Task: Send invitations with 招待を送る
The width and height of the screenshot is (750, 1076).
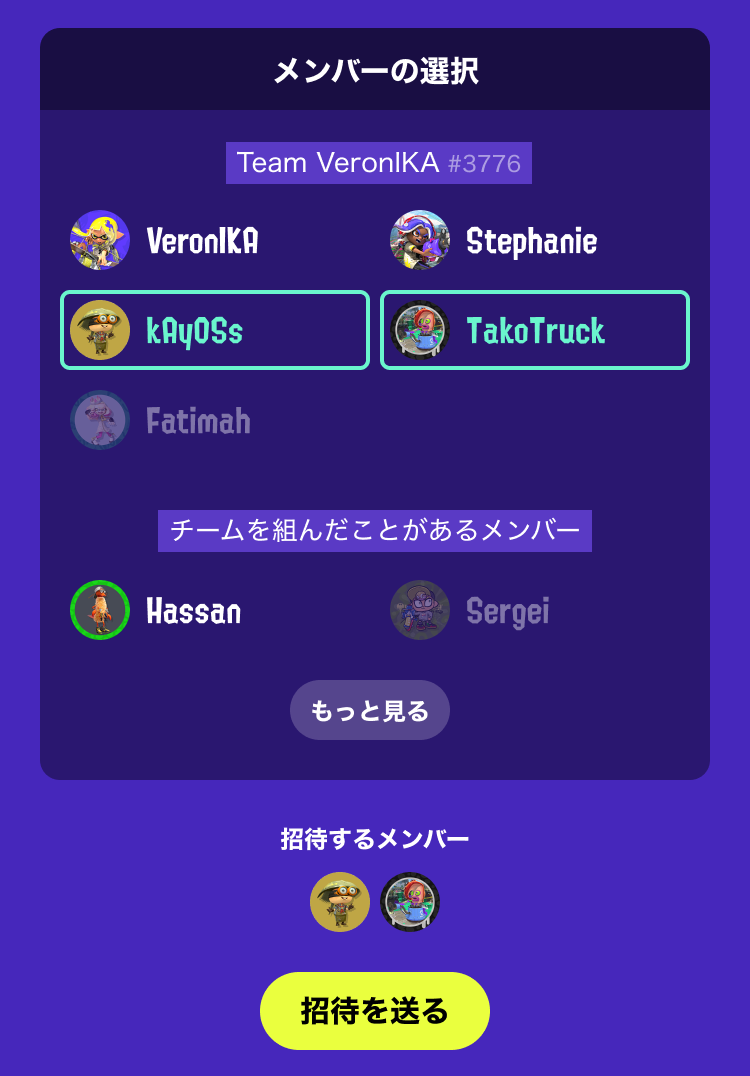Action: [375, 1011]
